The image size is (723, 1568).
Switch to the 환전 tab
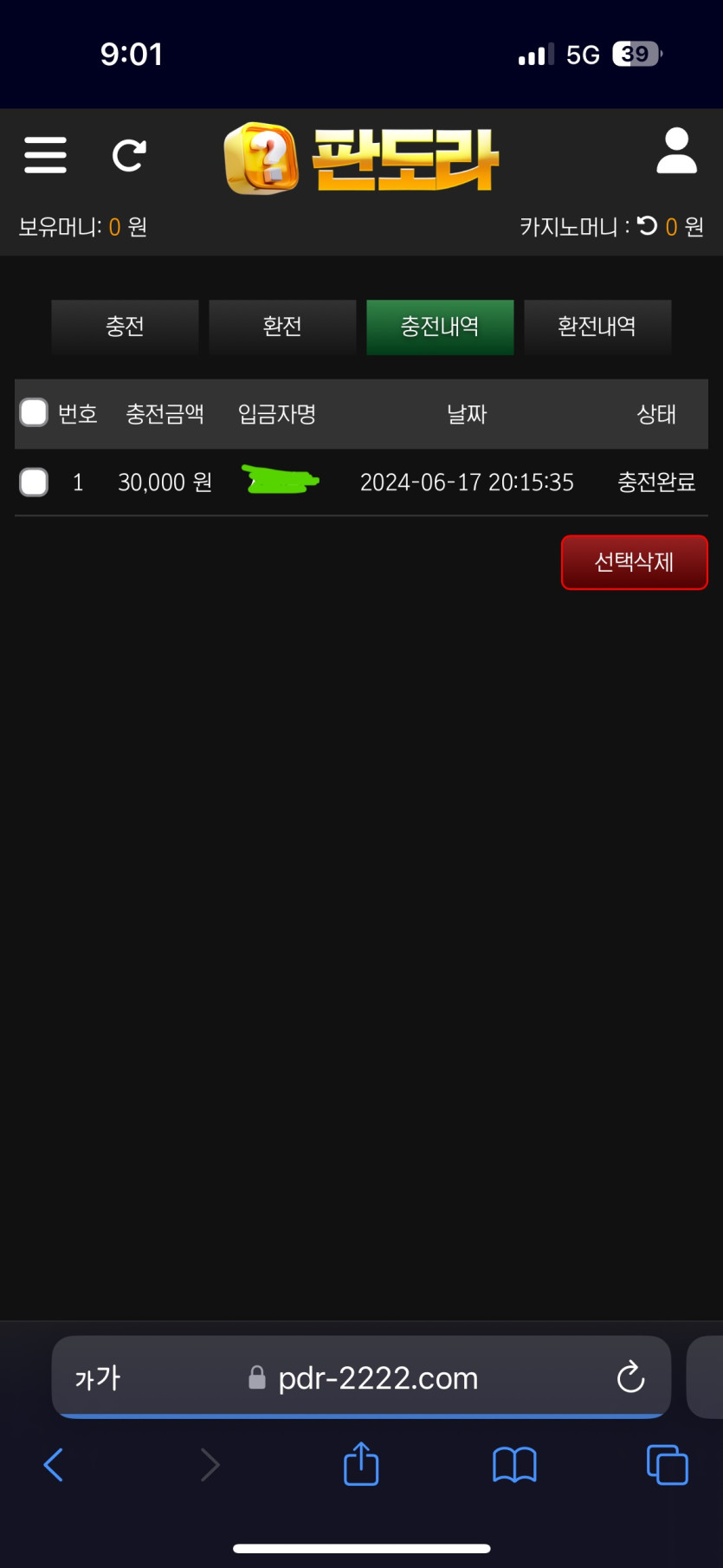282,327
